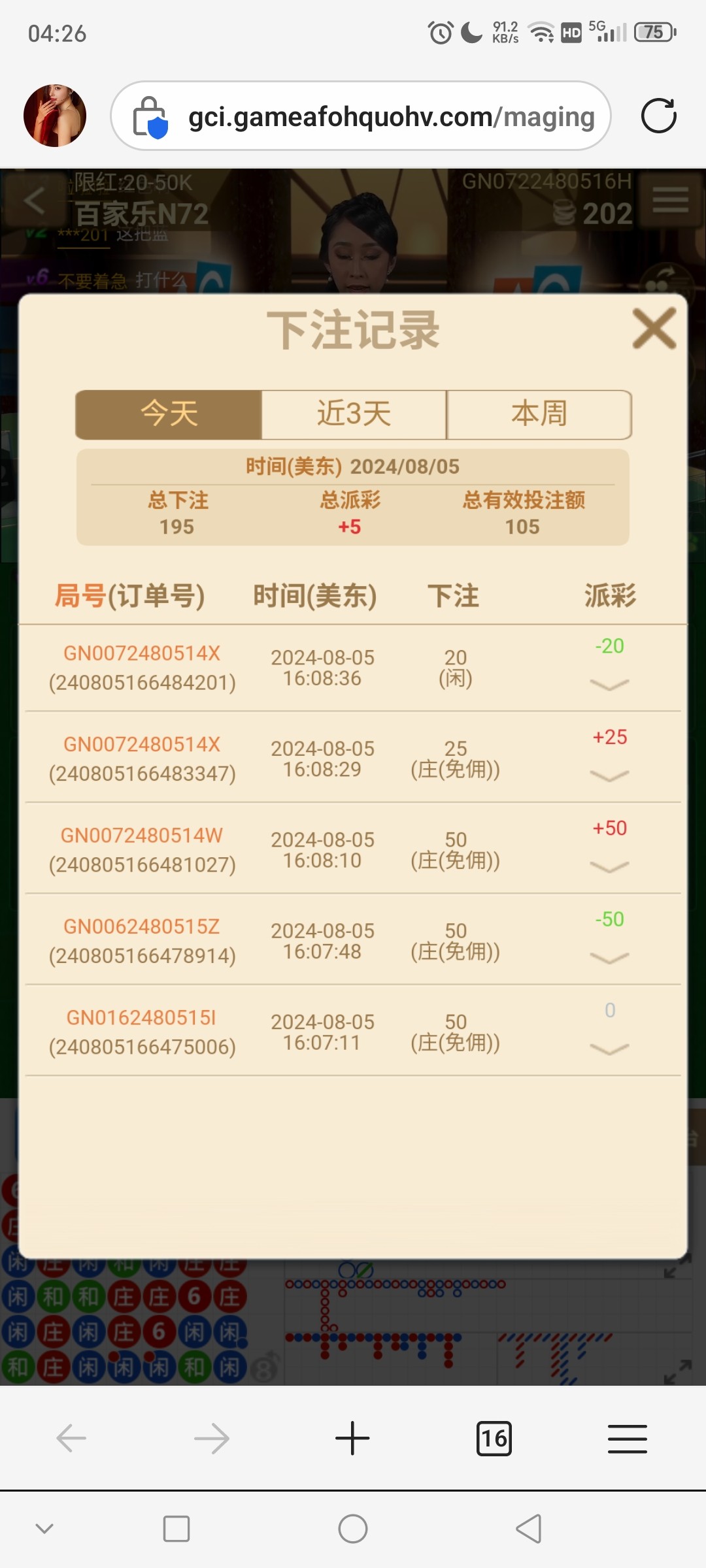Show the 16 open browser tabs

click(x=494, y=1439)
